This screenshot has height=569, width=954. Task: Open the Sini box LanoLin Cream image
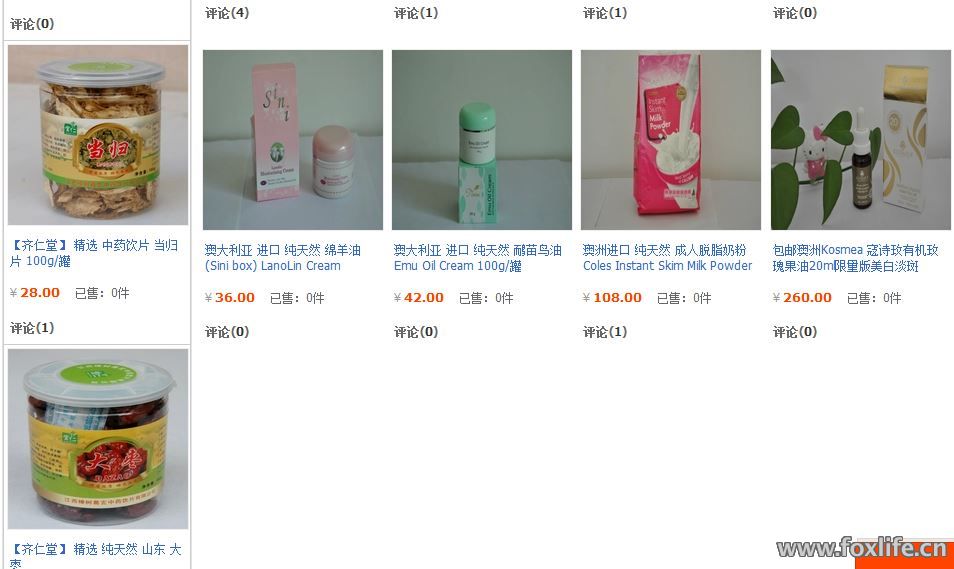(x=292, y=140)
